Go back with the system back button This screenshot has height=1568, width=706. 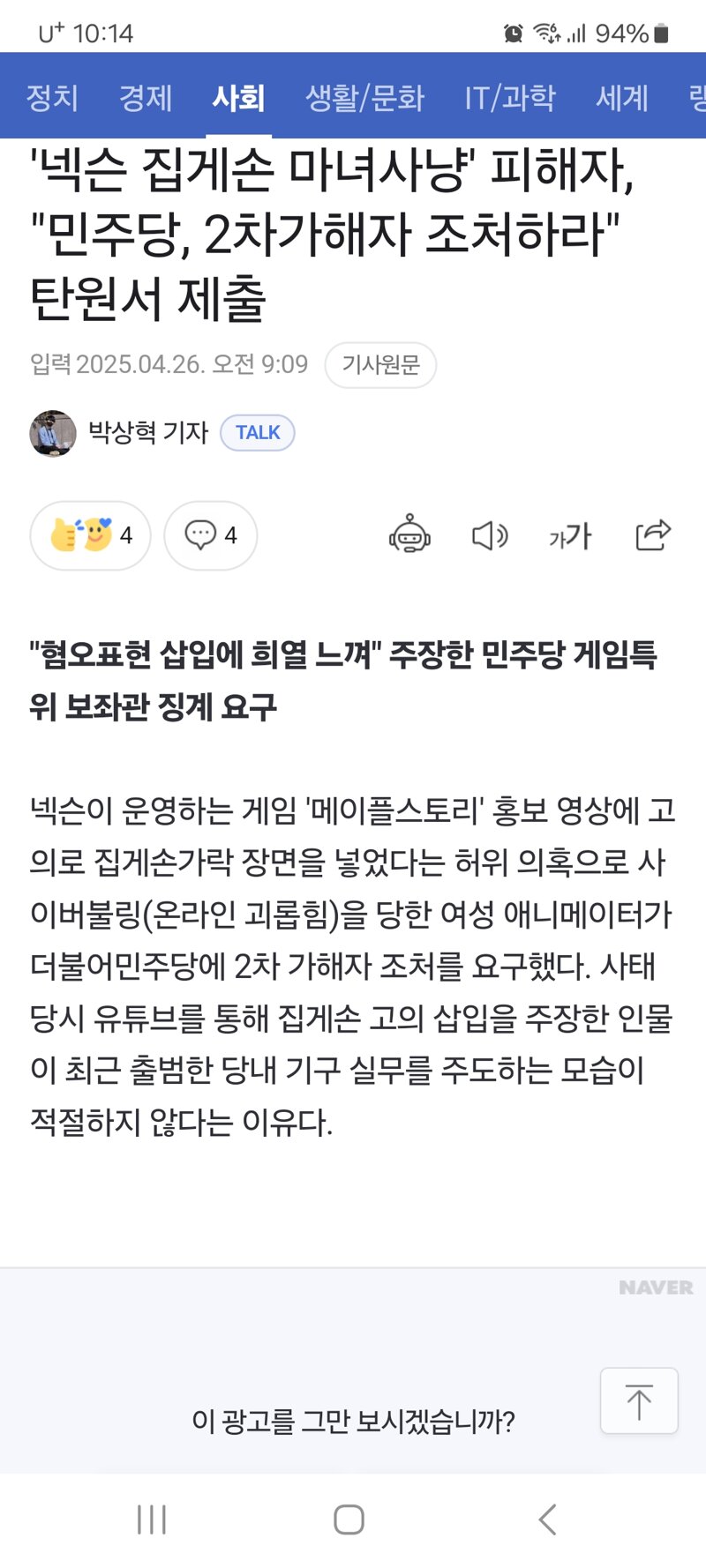(547, 1519)
